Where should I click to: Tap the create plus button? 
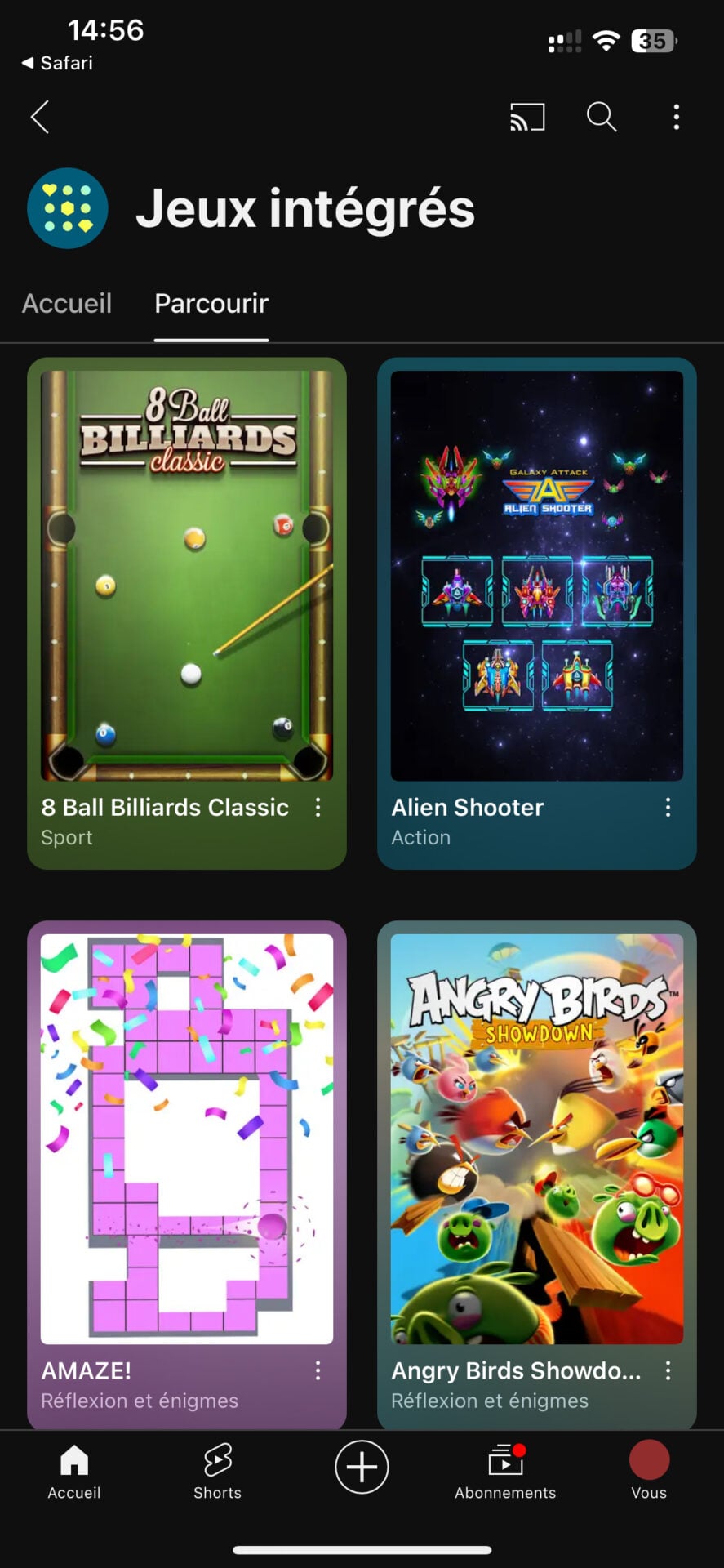click(362, 1467)
